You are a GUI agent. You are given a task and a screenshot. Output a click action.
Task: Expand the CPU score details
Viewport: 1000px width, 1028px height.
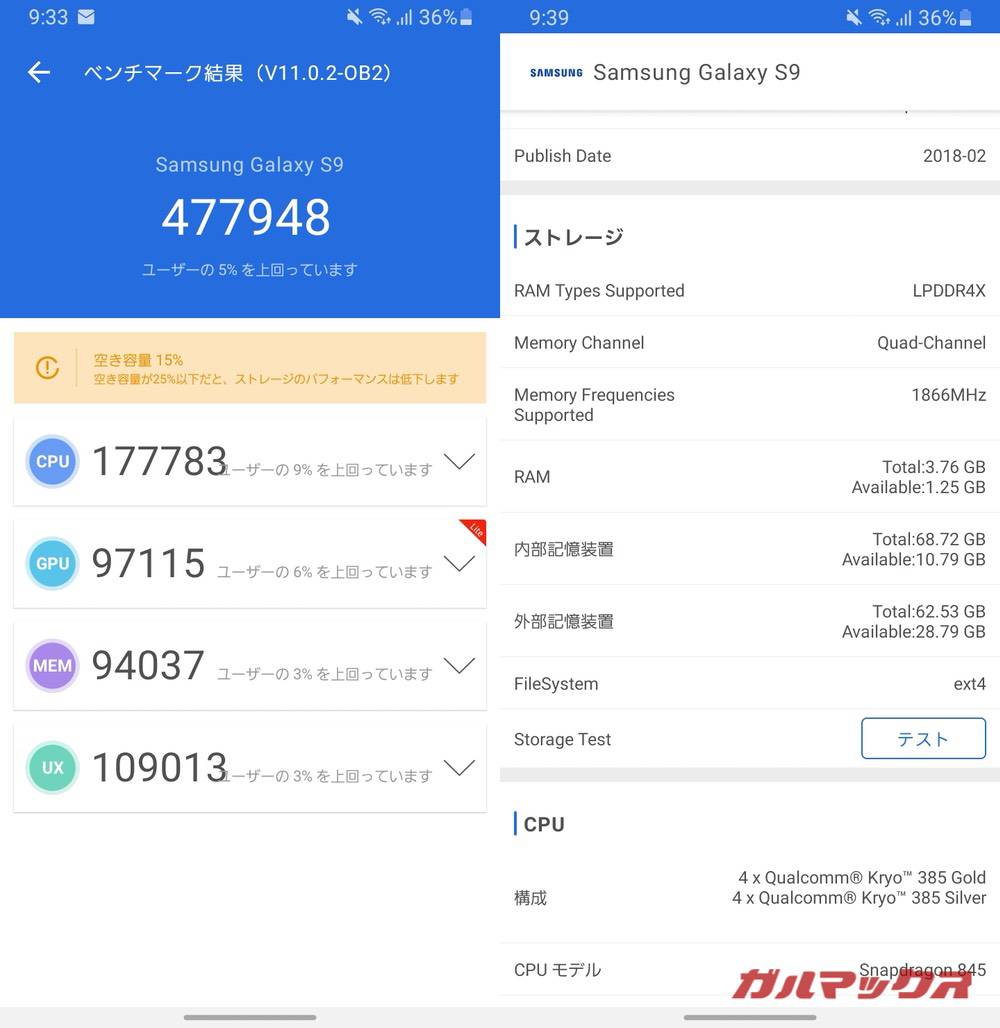pos(459,462)
